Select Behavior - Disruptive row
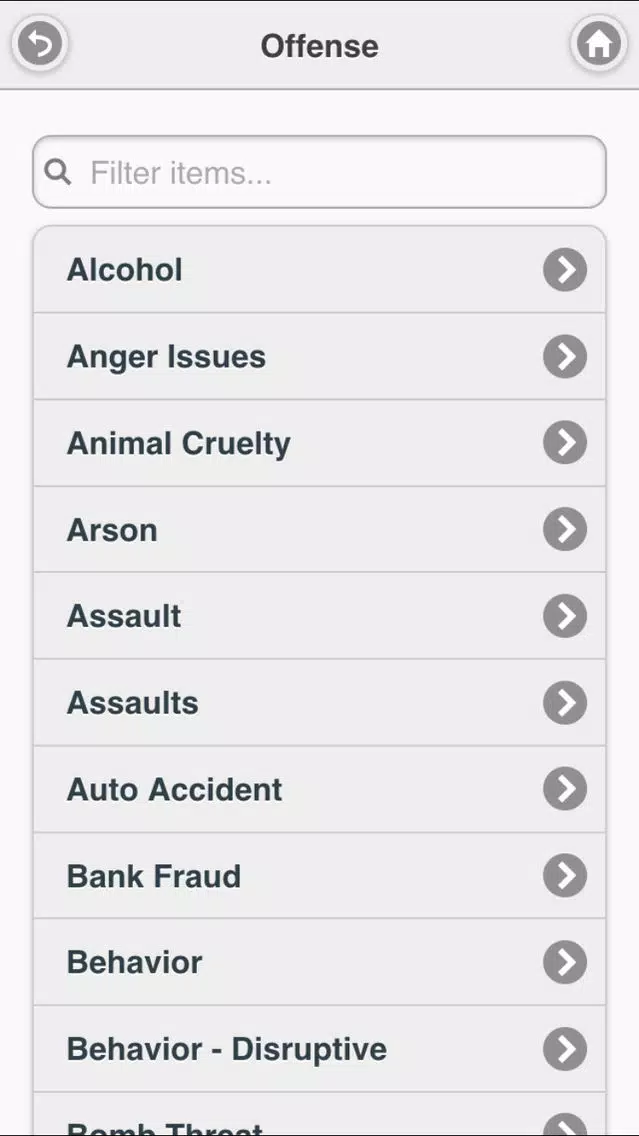Screen dimensions: 639x1136 (x=320, y=1049)
